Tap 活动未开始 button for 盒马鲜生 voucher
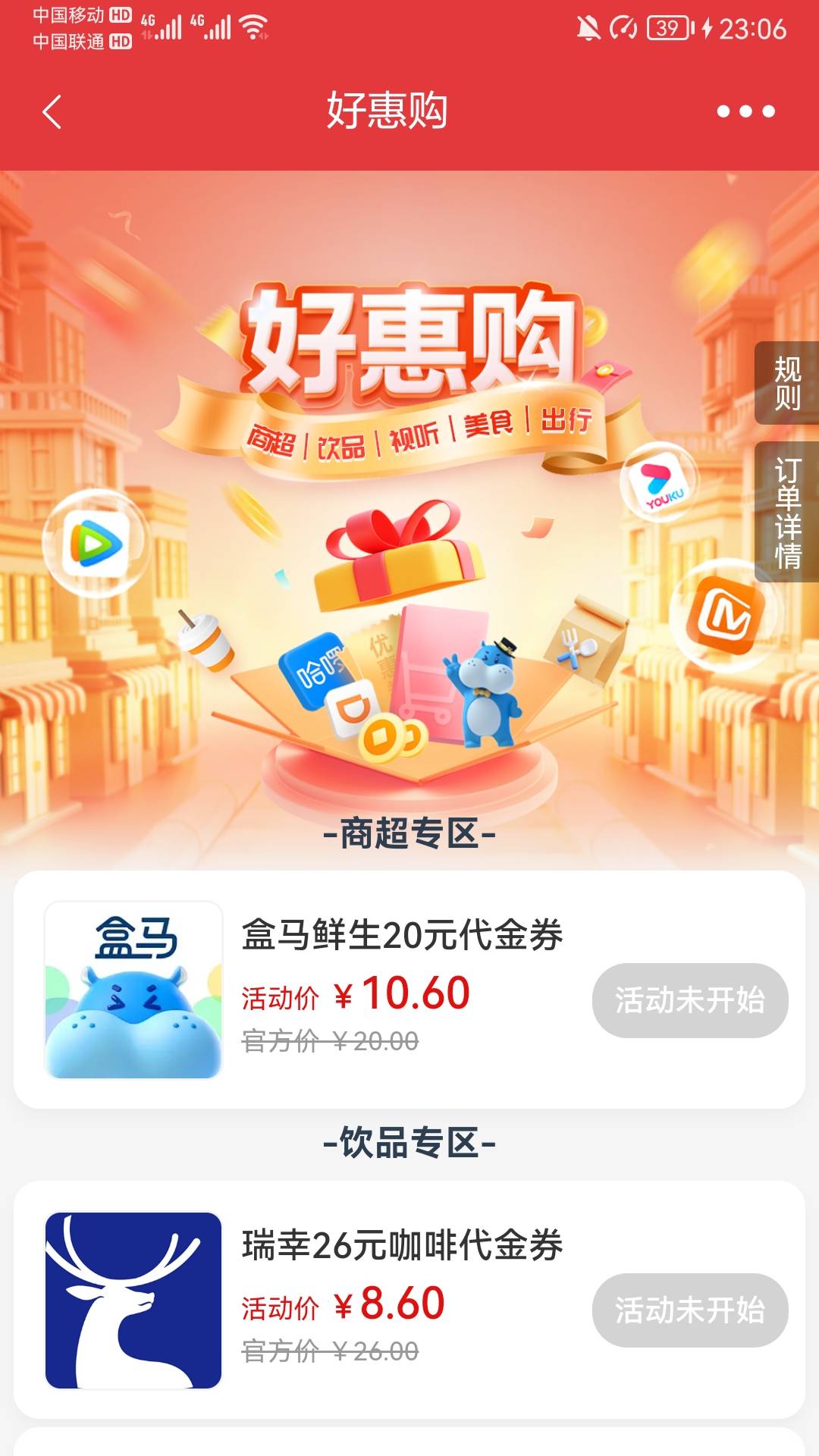 [x=690, y=1000]
